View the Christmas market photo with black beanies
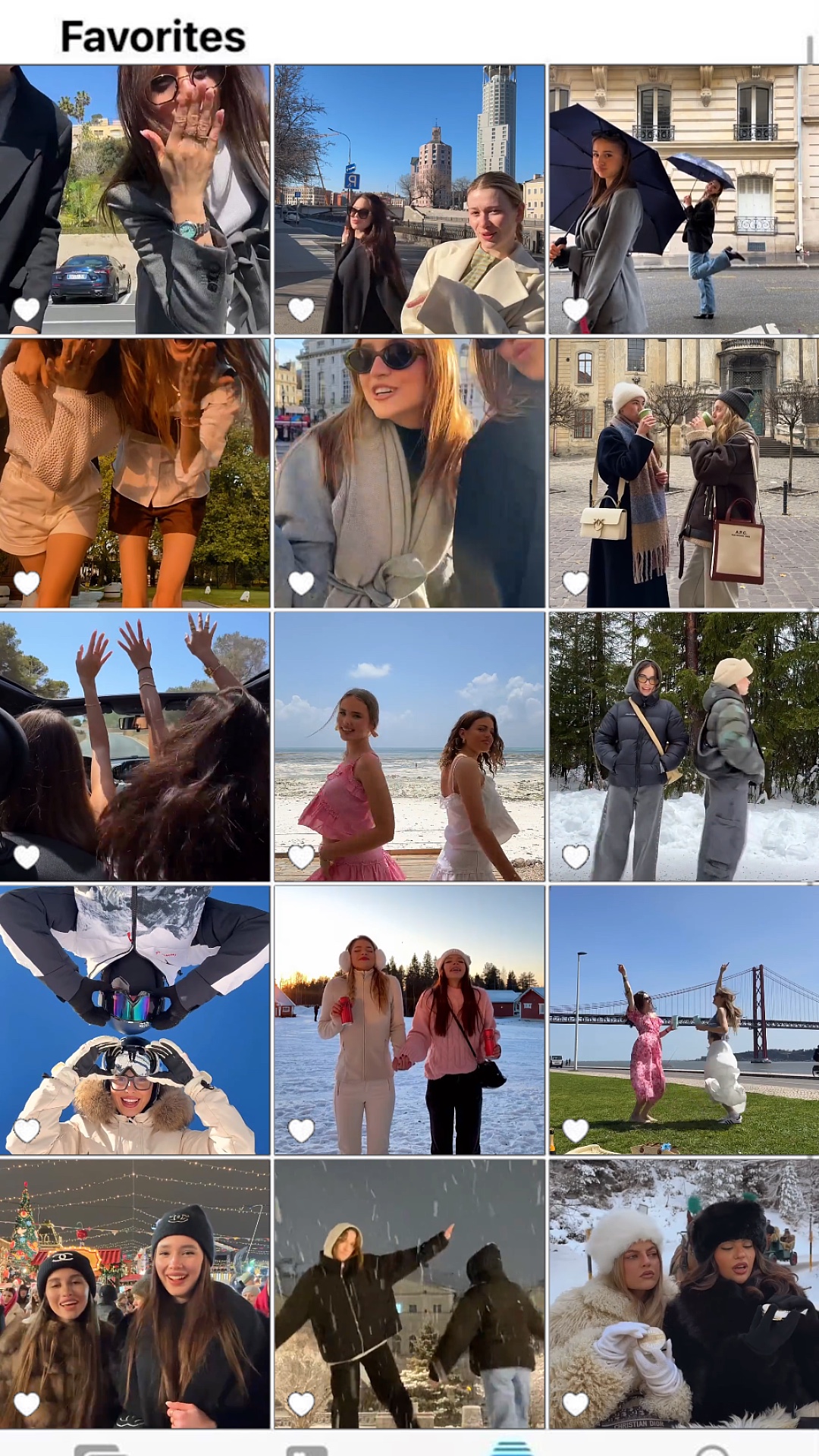 tap(135, 1294)
